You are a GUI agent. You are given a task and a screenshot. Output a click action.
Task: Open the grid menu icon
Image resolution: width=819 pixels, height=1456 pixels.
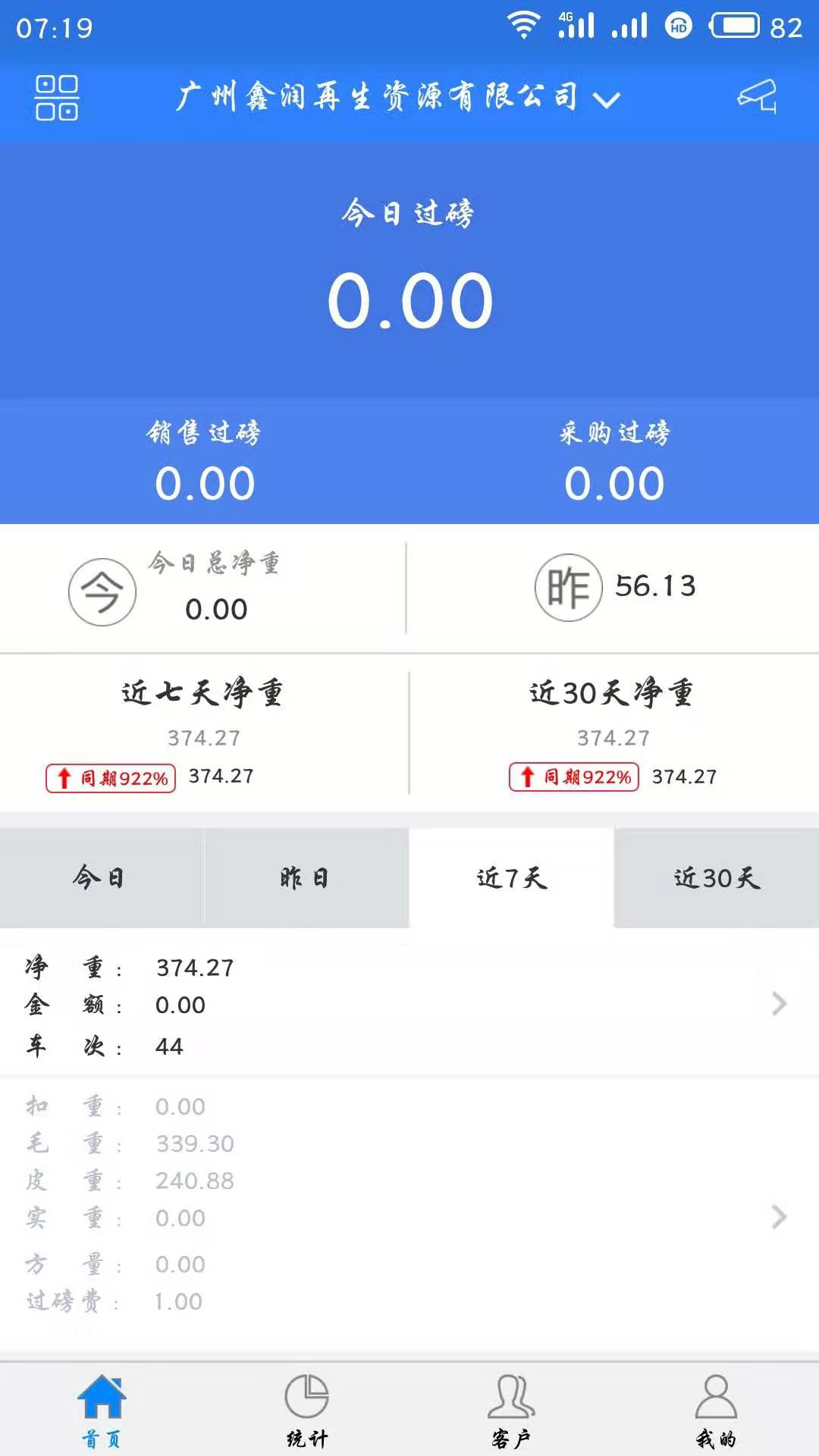(x=57, y=98)
